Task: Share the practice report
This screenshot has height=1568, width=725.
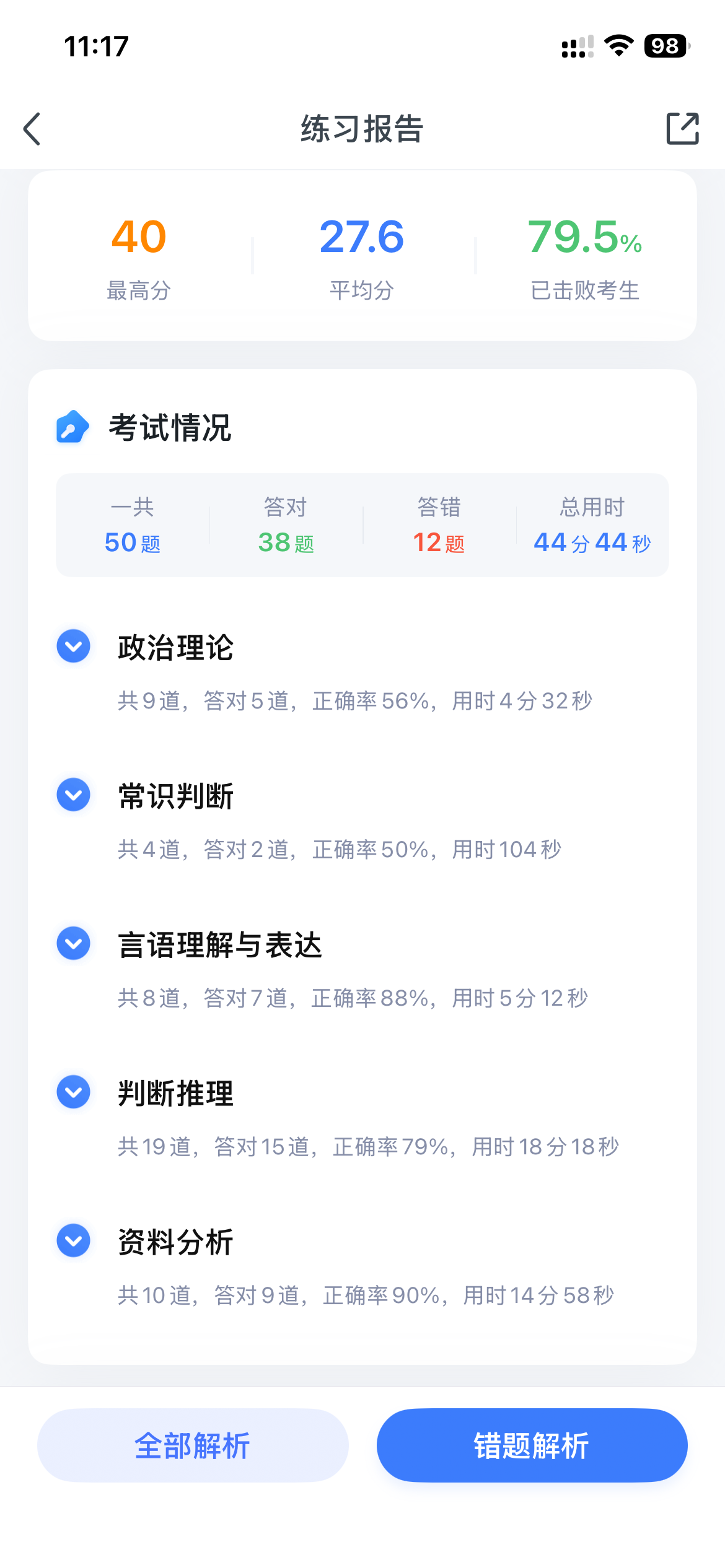Action: click(x=682, y=129)
